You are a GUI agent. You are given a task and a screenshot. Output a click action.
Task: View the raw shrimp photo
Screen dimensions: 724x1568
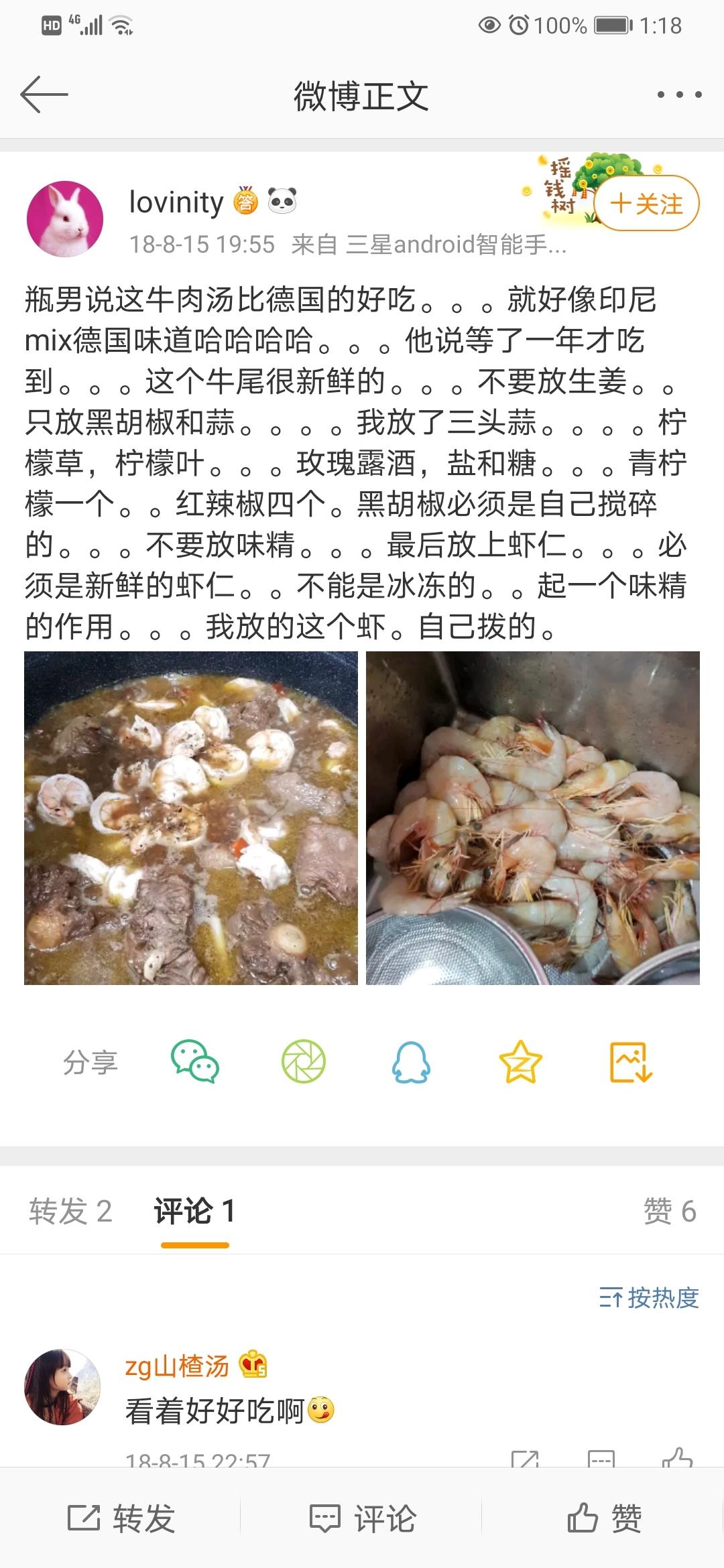pyautogui.click(x=532, y=818)
